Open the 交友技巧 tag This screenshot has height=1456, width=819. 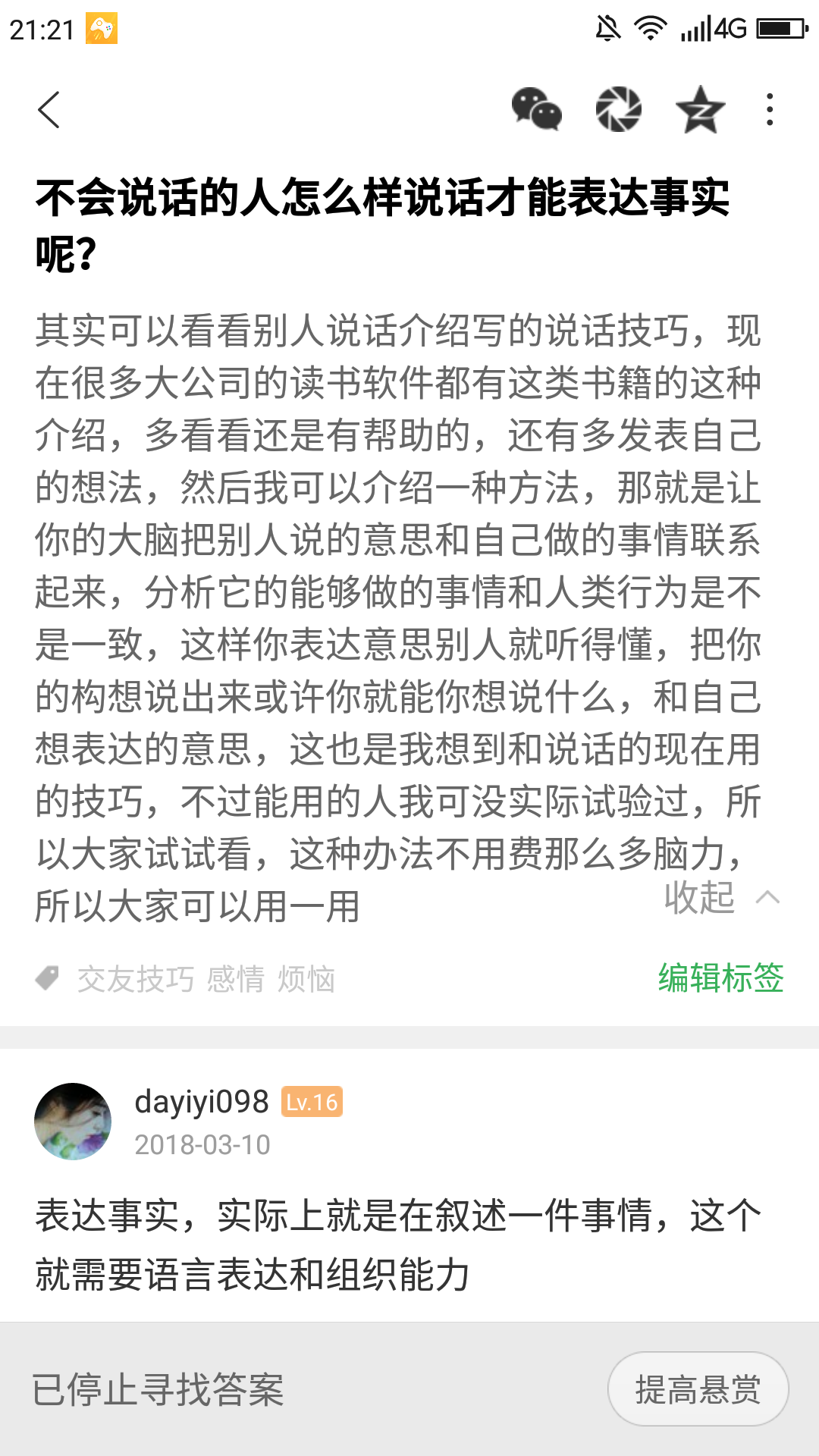[x=136, y=979]
